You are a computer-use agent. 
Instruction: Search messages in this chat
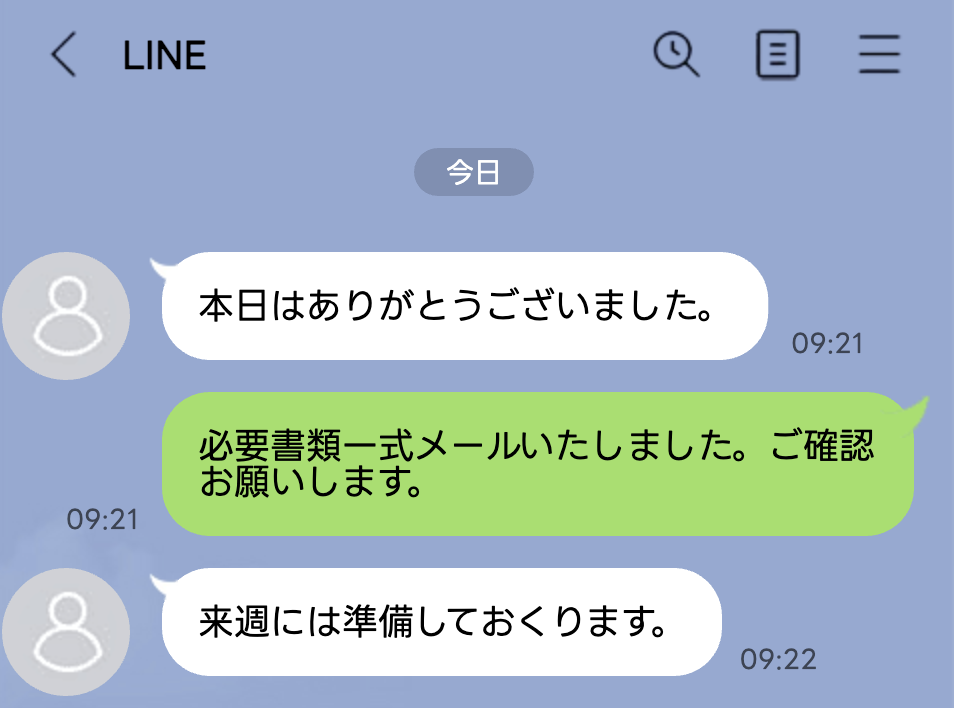coord(677,54)
